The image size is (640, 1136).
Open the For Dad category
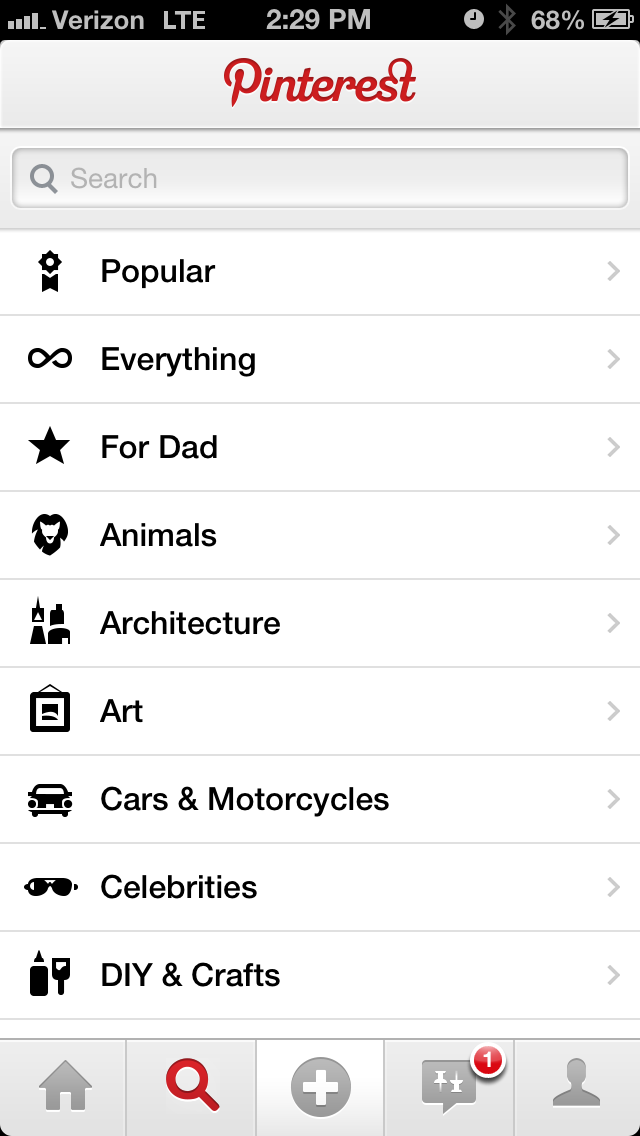coord(320,448)
